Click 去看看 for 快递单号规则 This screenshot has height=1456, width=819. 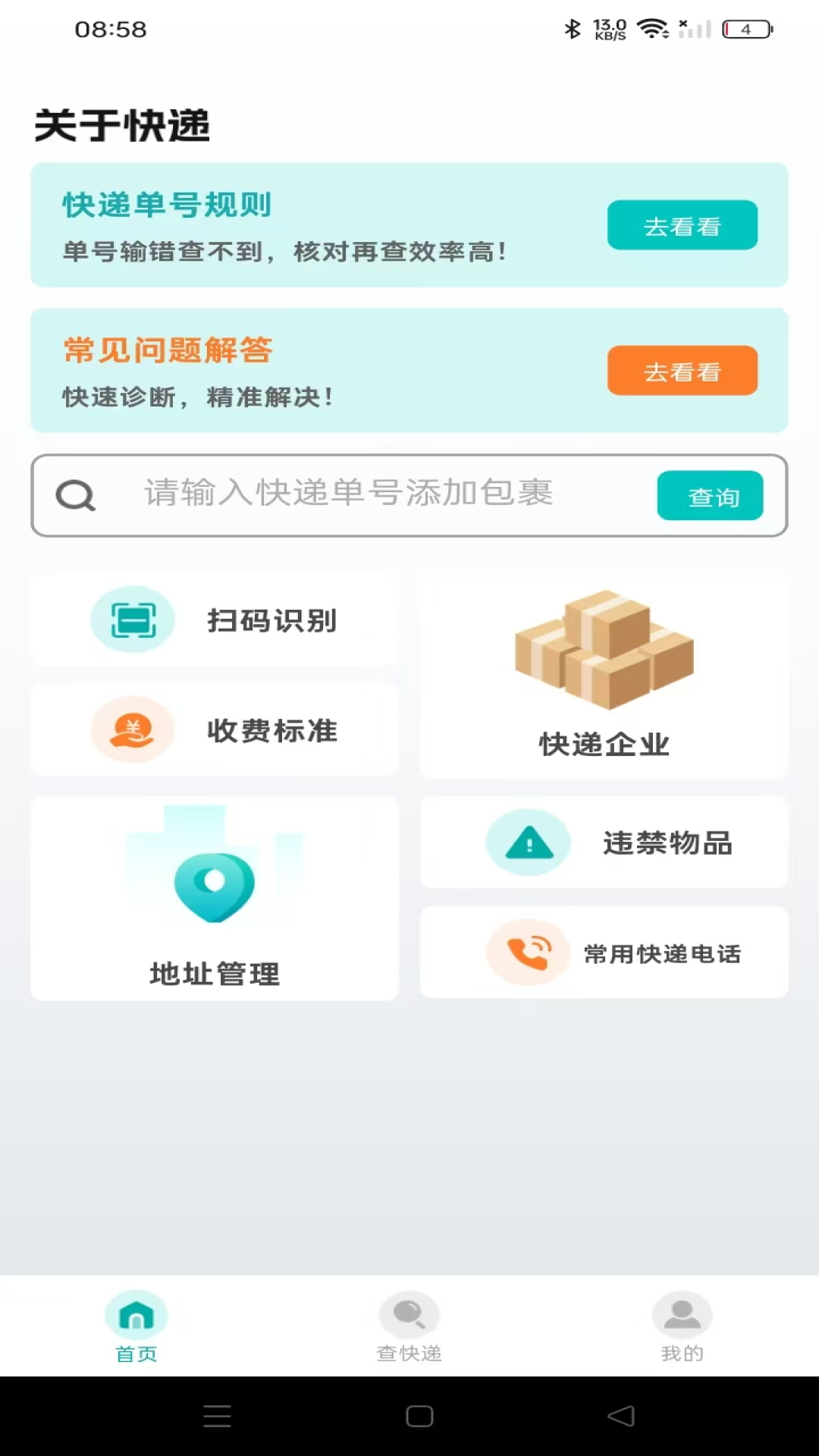click(x=681, y=224)
